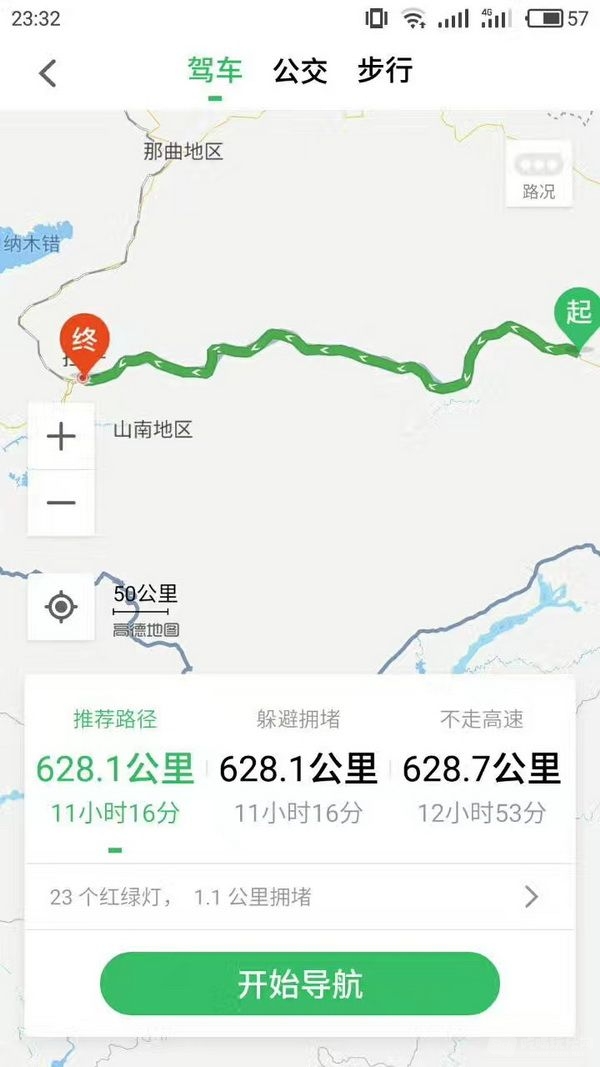The height and width of the screenshot is (1067, 600).
Task: Start navigation with 开始导航 button
Action: coord(299,984)
